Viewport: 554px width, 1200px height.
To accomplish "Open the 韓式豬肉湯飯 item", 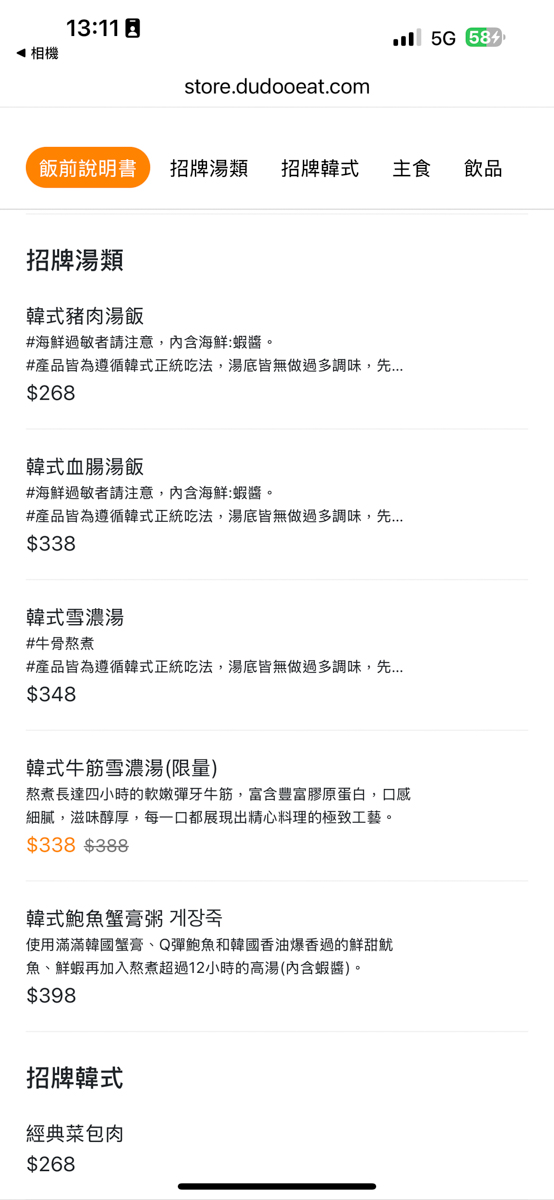I will (277, 354).
